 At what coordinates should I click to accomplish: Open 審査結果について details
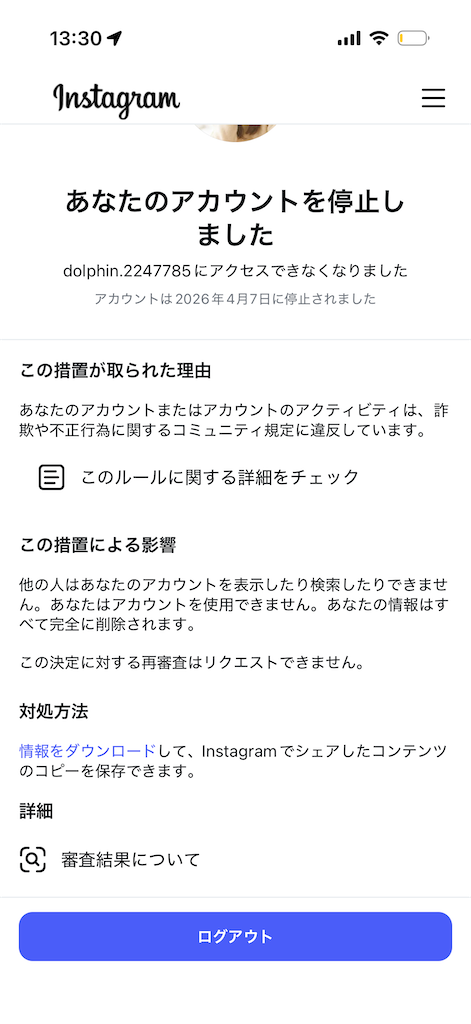[x=110, y=859]
